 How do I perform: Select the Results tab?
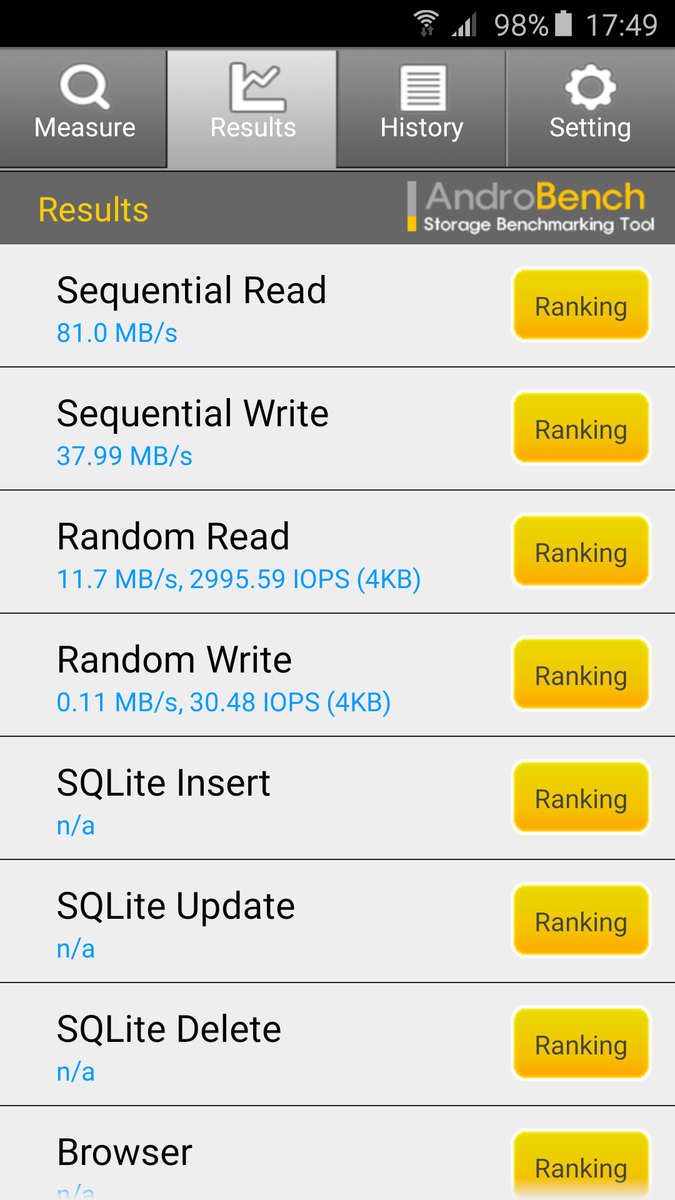click(x=252, y=108)
